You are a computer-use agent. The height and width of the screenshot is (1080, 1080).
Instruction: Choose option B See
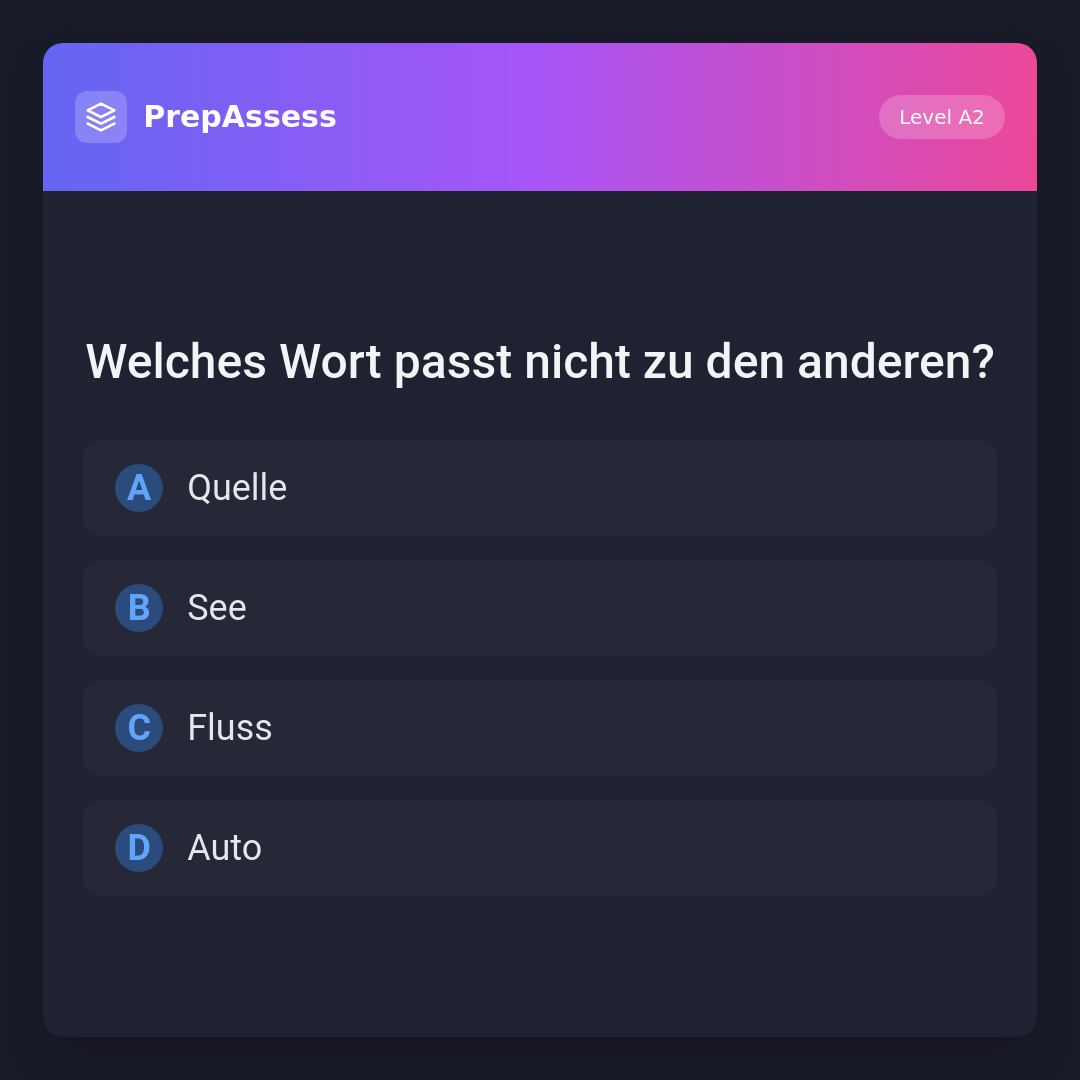pos(540,608)
